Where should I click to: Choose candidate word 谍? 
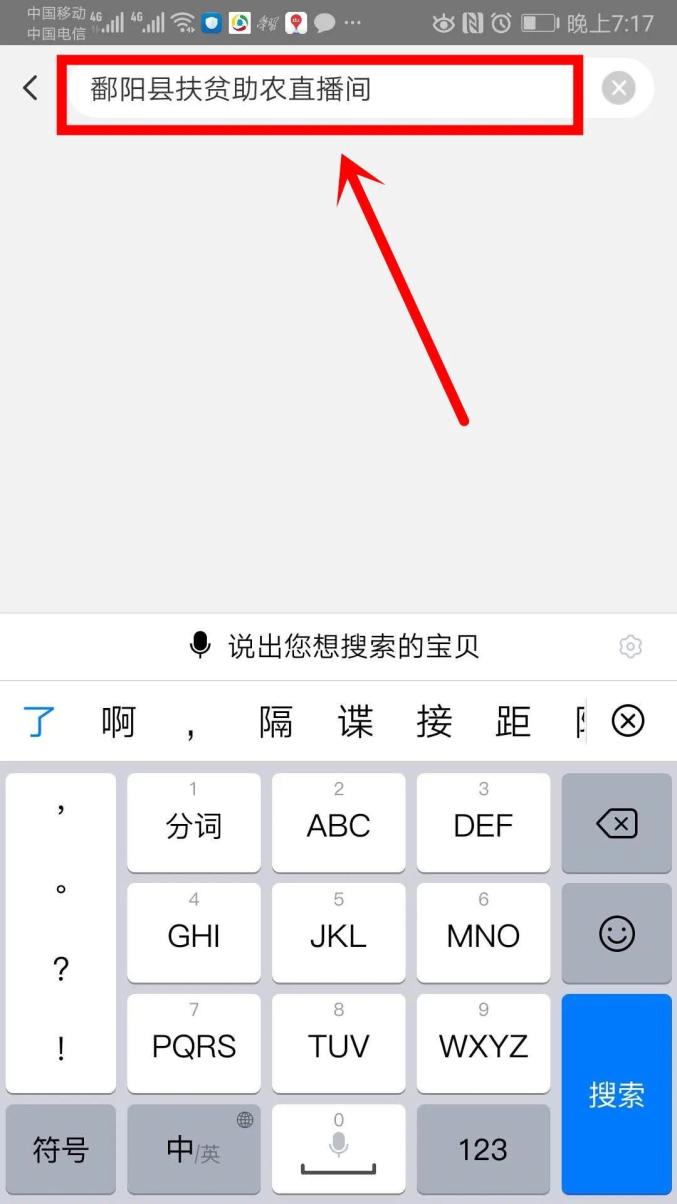pyautogui.click(x=355, y=721)
